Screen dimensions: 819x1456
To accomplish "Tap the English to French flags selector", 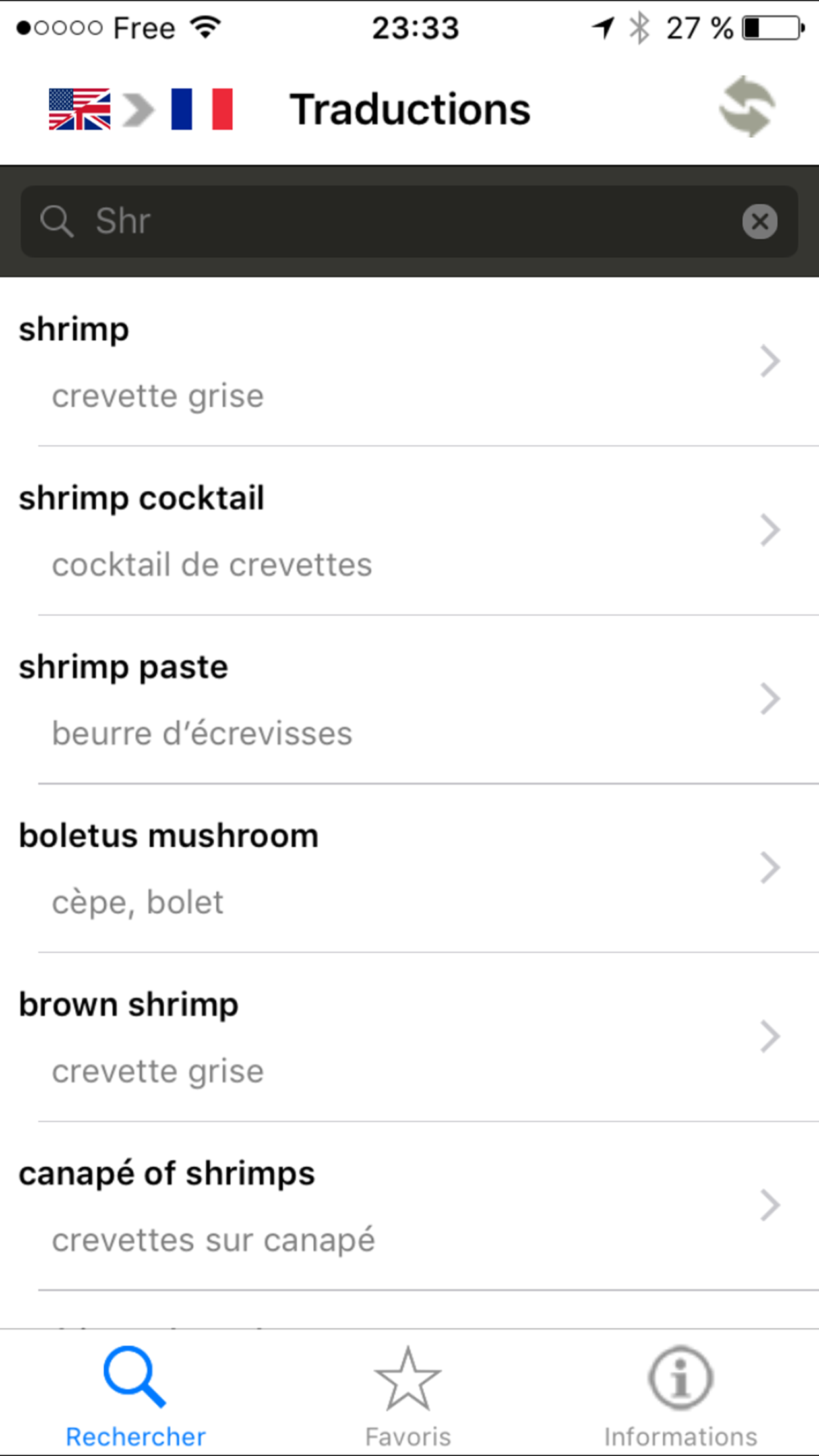I will coord(140,109).
